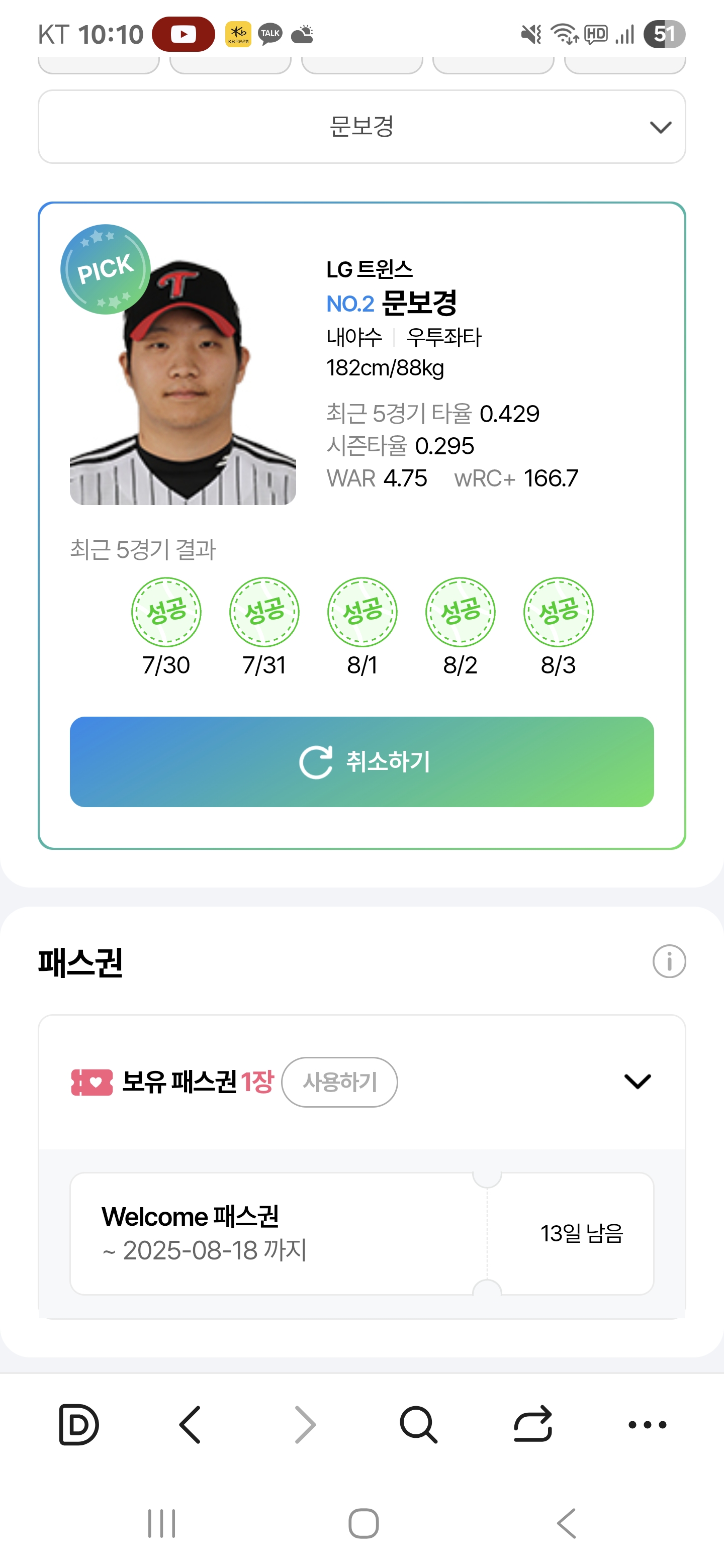724x1568 pixels.
Task: Share this page via the share icon
Action: (x=533, y=1424)
